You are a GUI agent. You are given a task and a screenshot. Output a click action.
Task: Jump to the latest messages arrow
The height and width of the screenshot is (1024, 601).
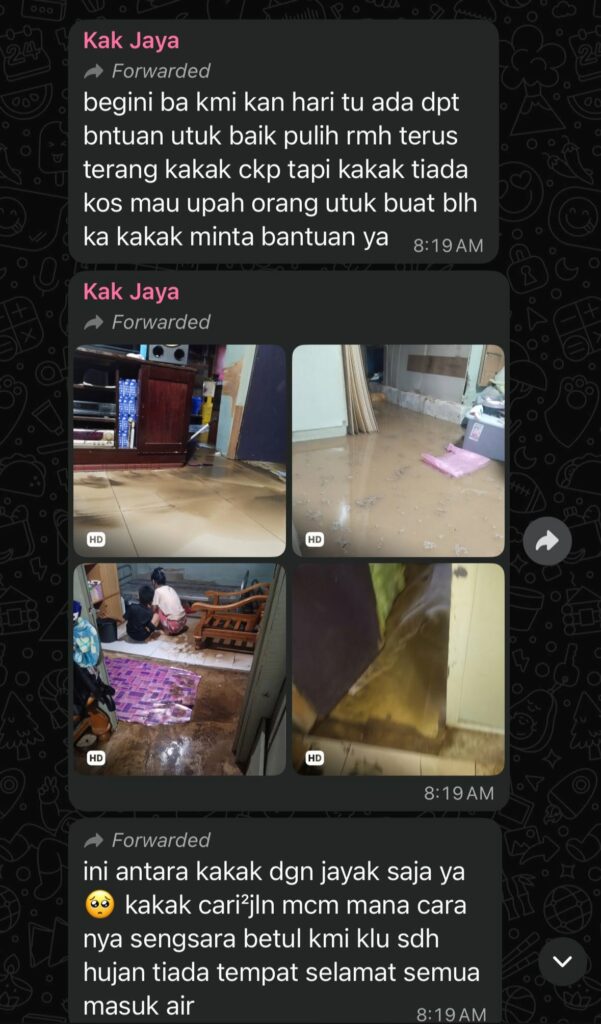point(562,962)
